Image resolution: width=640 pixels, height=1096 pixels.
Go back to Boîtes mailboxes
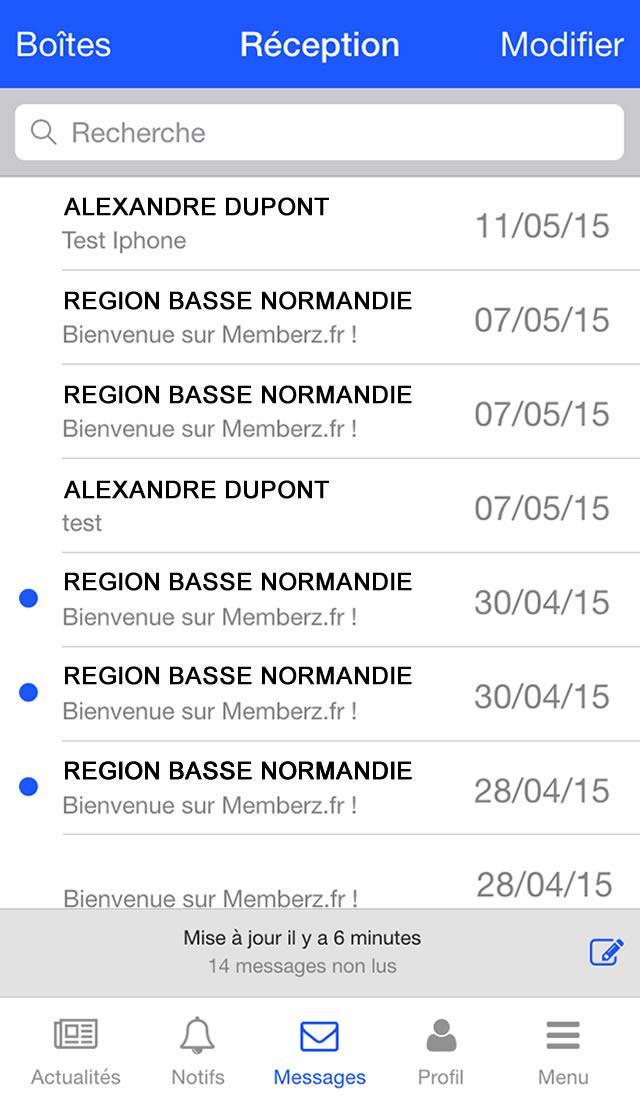point(64,45)
